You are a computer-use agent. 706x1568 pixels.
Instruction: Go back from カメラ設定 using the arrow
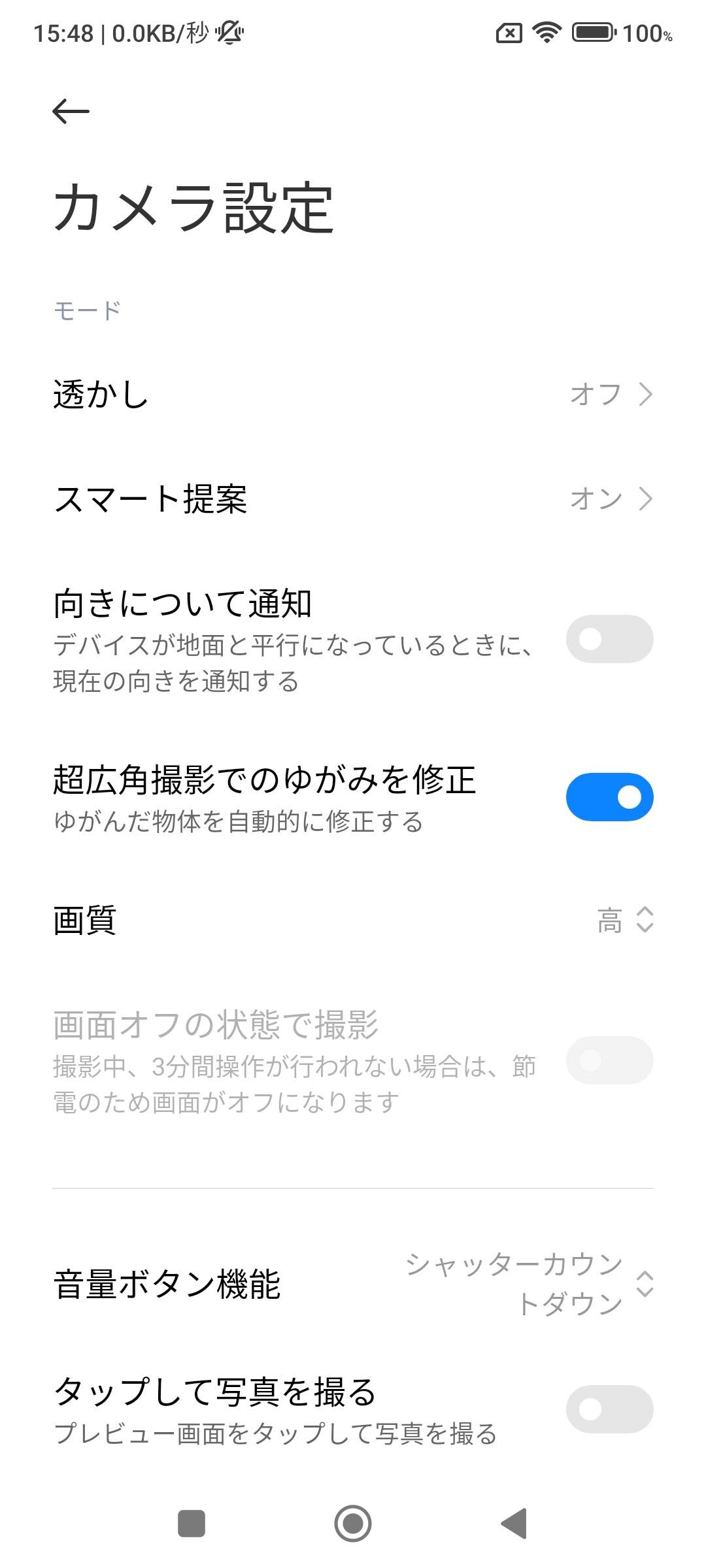71,111
